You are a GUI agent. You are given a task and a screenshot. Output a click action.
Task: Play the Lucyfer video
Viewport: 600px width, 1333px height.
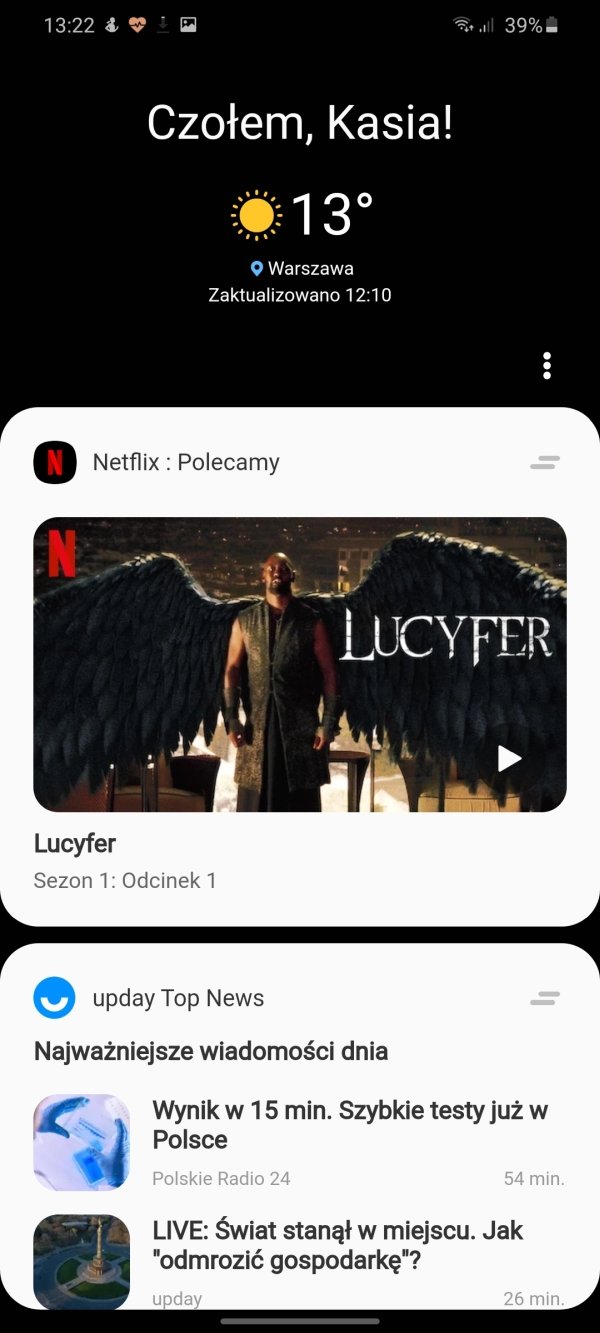click(510, 759)
